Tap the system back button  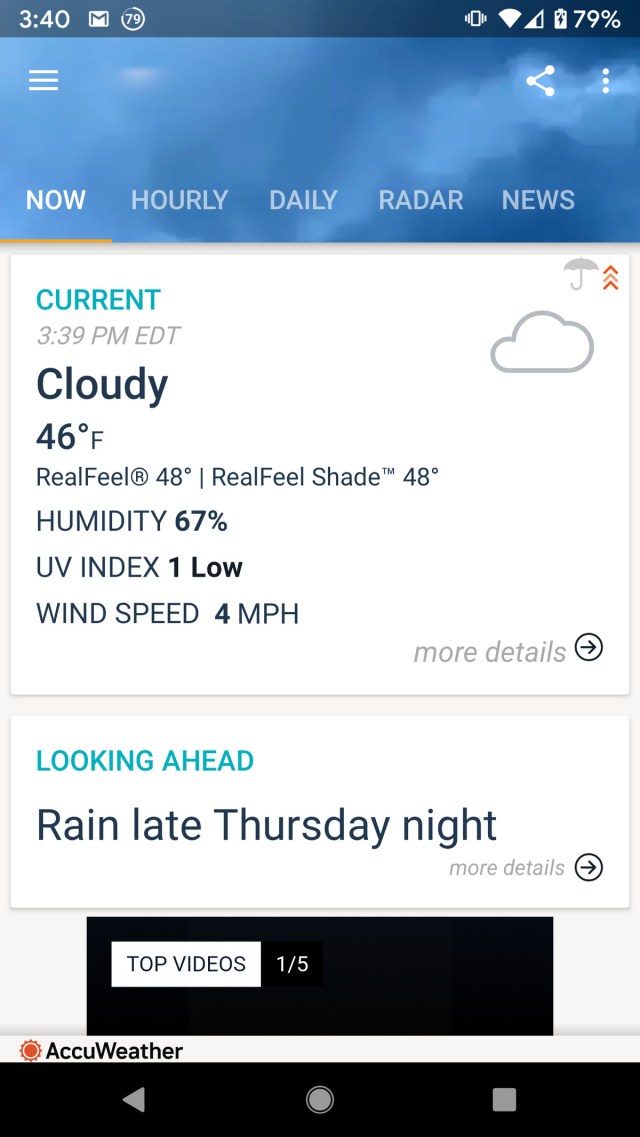pyautogui.click(x=133, y=1099)
